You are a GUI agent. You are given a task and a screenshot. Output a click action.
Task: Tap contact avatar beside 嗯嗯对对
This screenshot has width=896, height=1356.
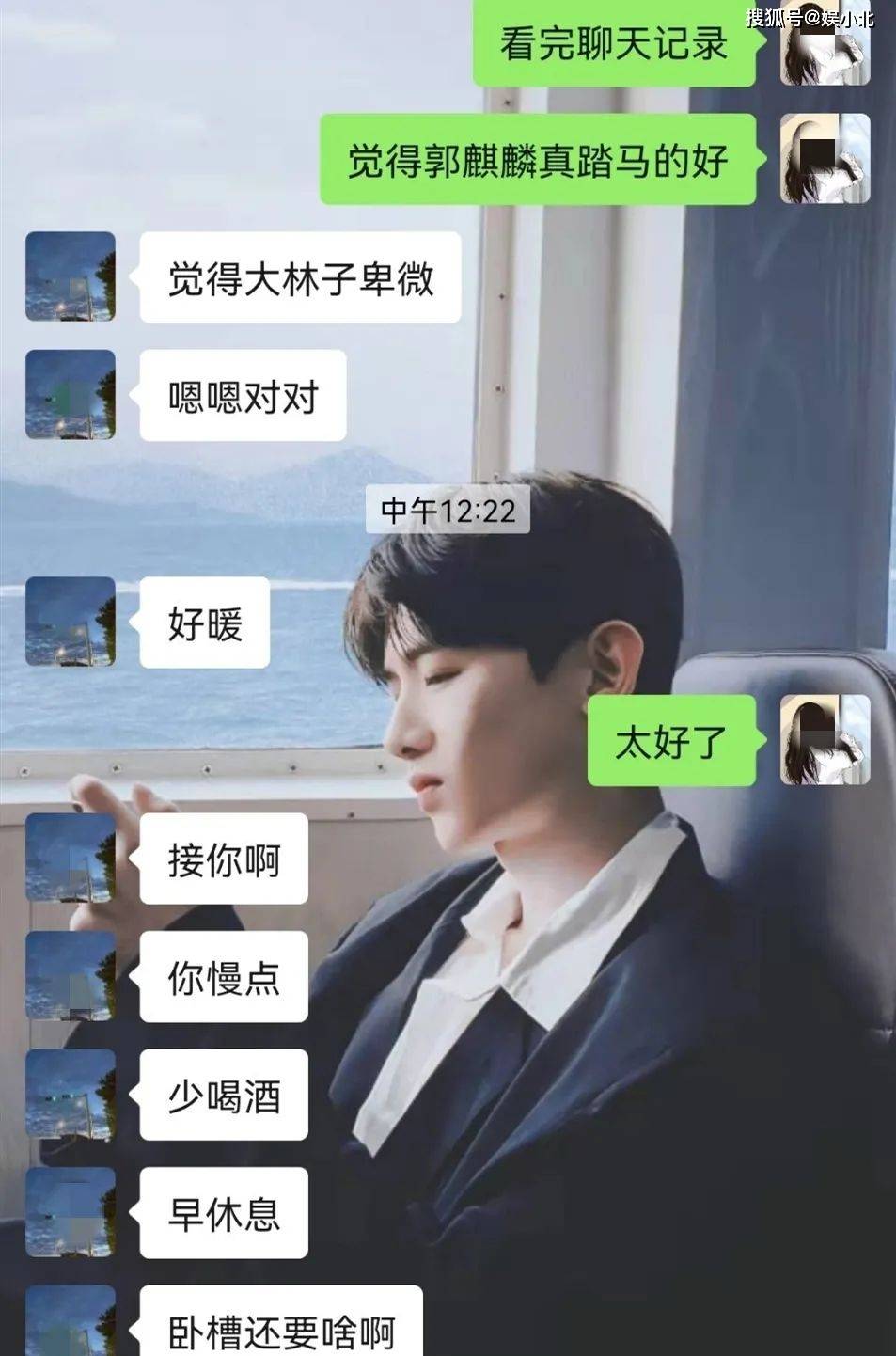[71, 395]
